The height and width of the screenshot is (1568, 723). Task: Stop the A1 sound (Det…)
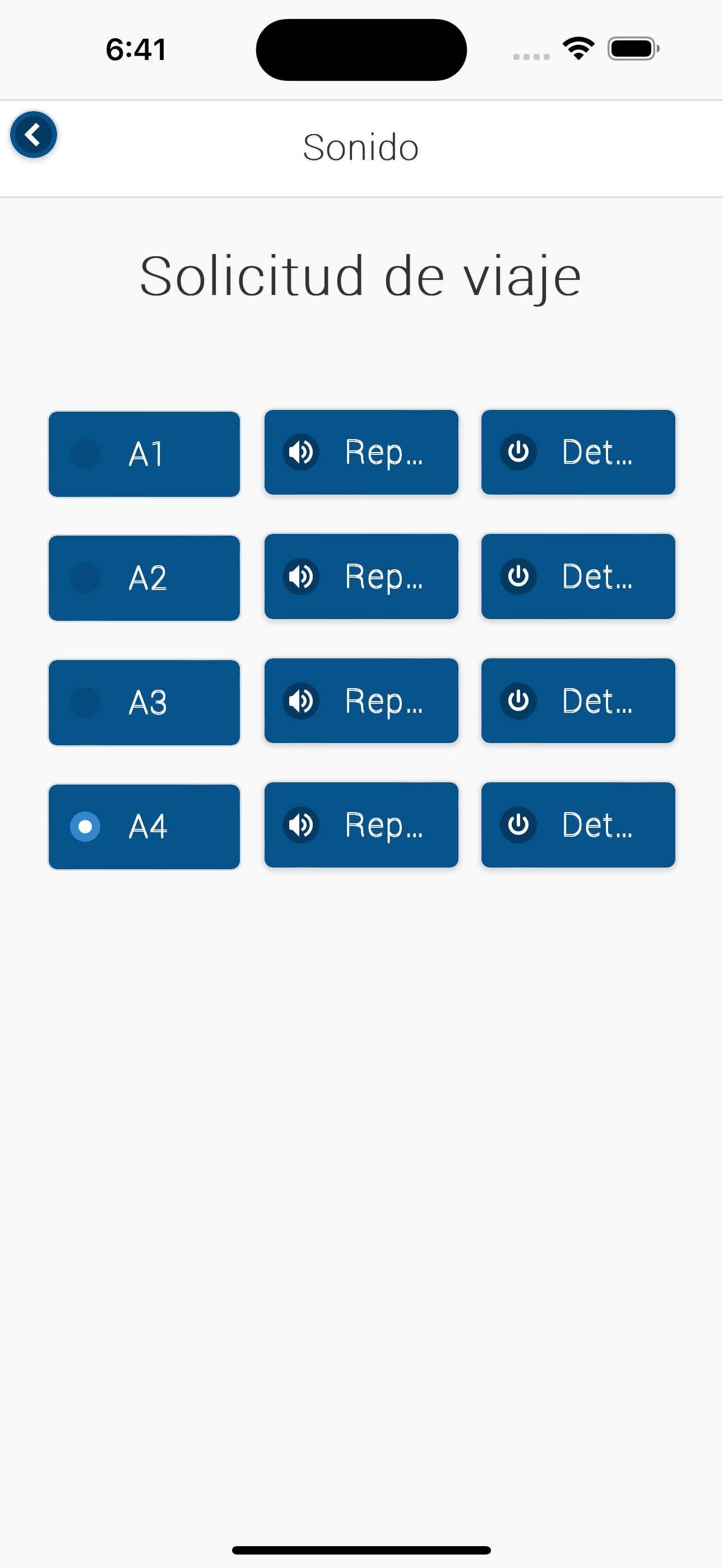tap(577, 452)
